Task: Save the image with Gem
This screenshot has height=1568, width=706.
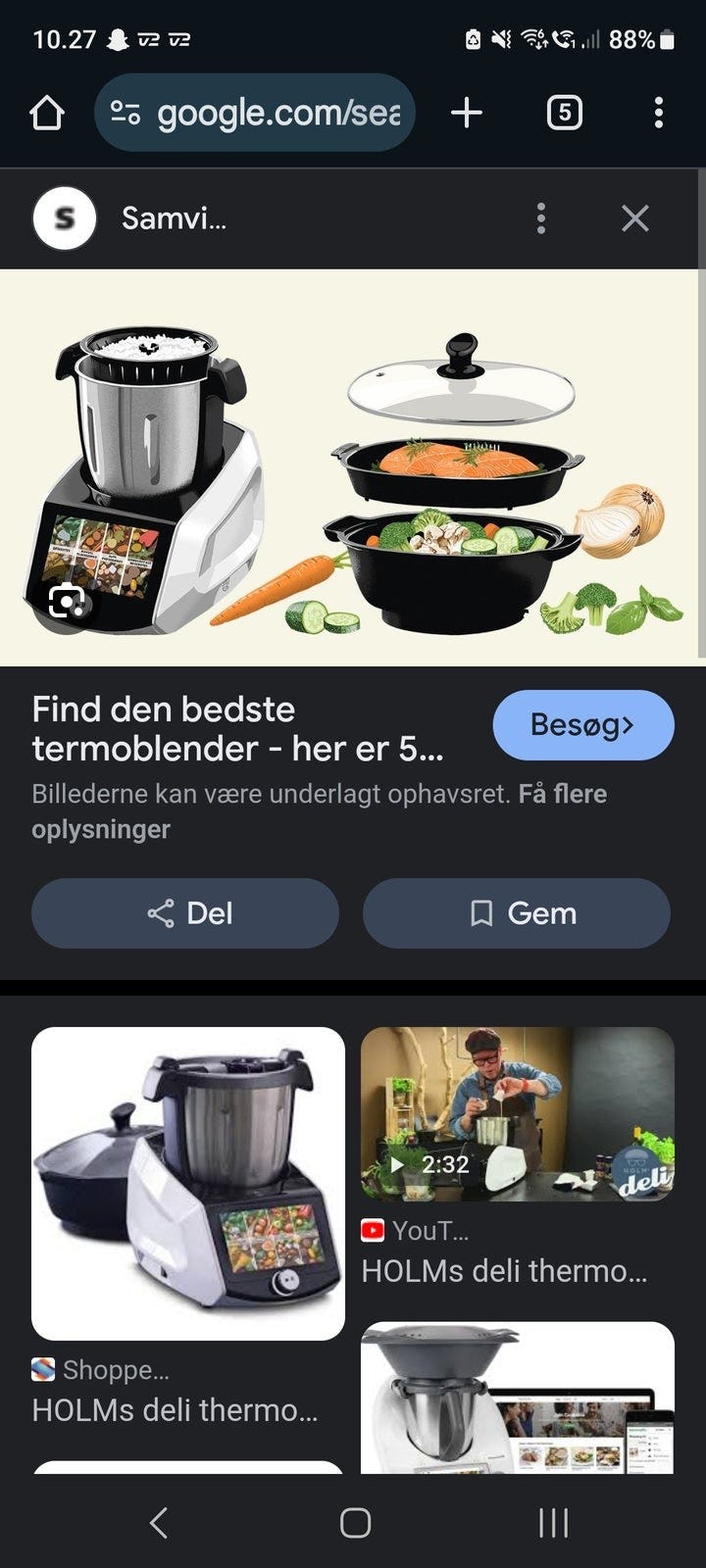Action: tap(517, 913)
